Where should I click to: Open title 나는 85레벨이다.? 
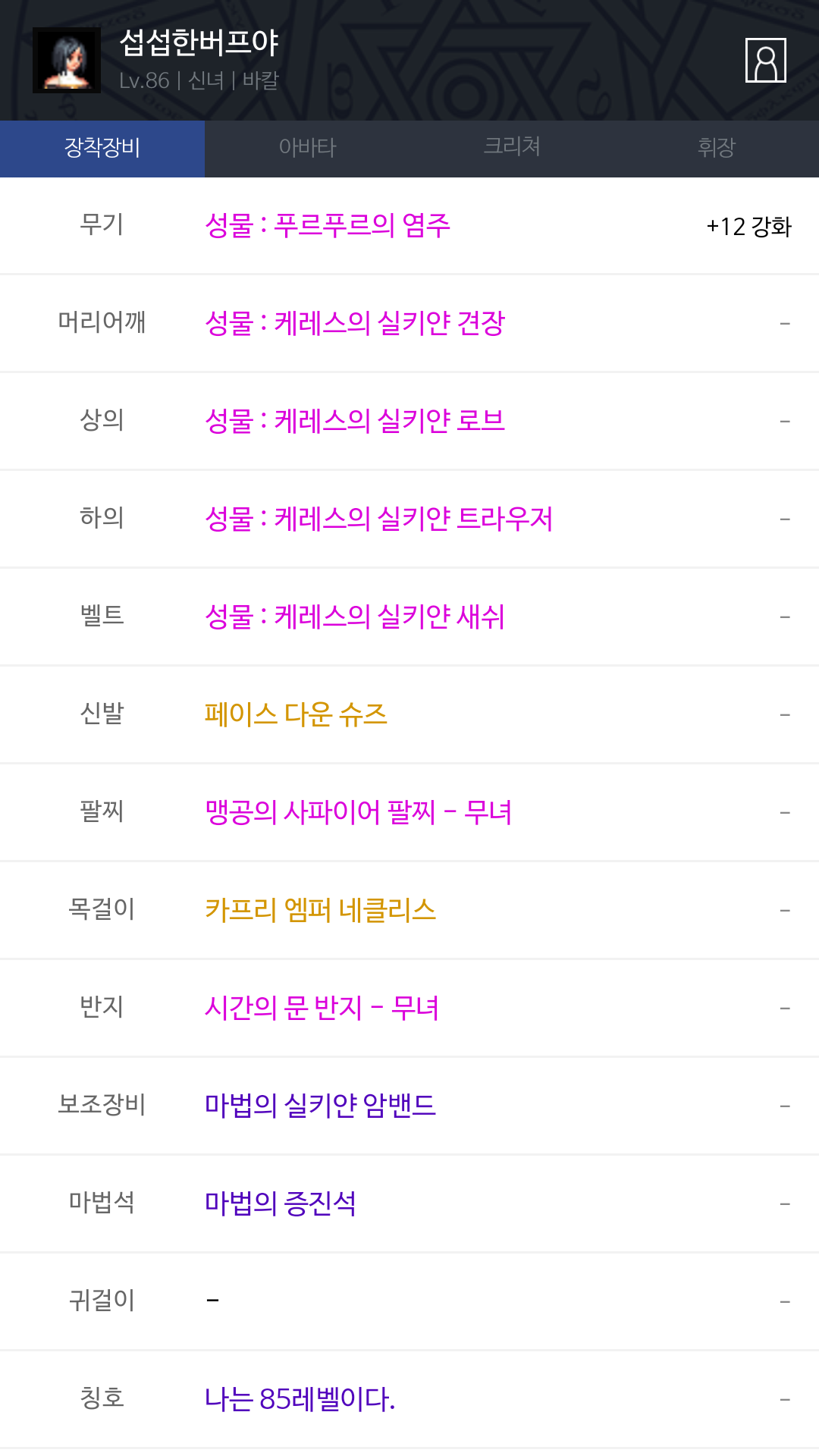click(300, 1400)
